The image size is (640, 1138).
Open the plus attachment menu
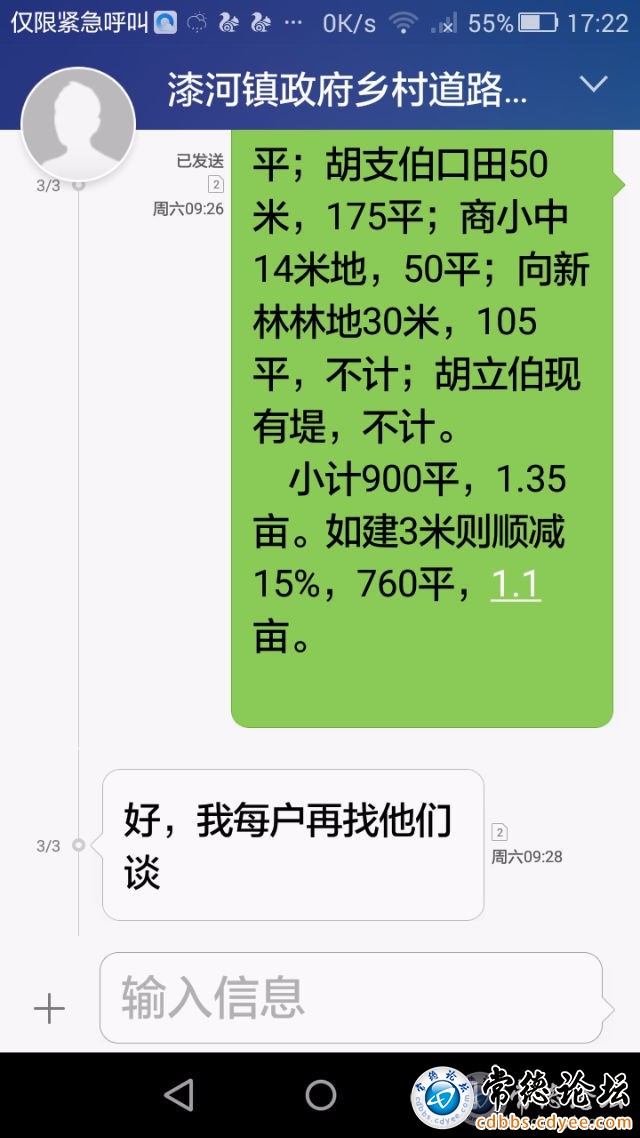(49, 1008)
